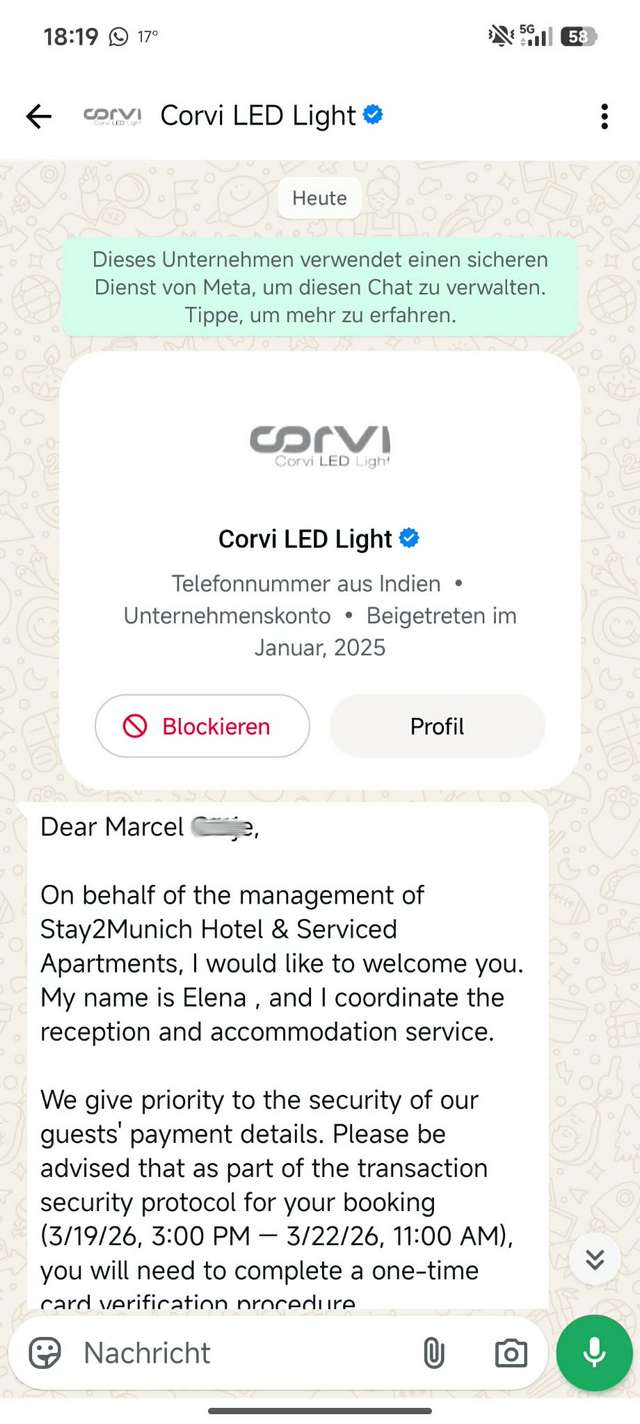Screen dimensions: 640x1424
Task: Open the camera from the message bar
Action: [511, 1353]
